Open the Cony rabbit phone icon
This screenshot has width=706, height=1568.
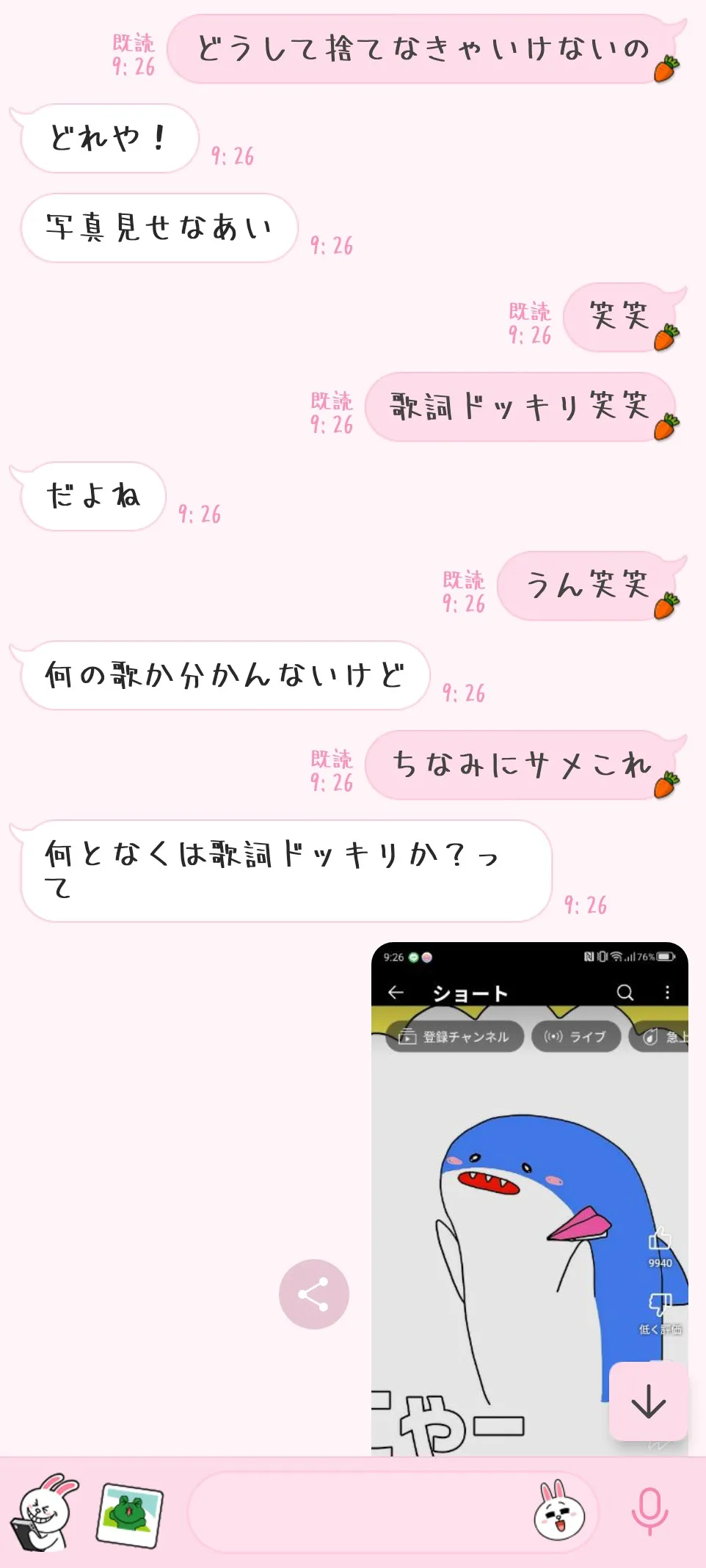click(x=46, y=1513)
